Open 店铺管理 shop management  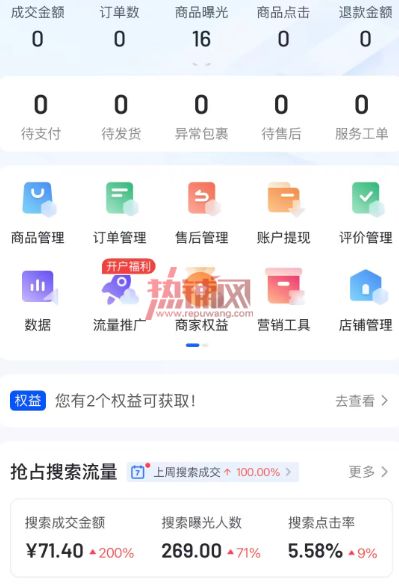(365, 301)
